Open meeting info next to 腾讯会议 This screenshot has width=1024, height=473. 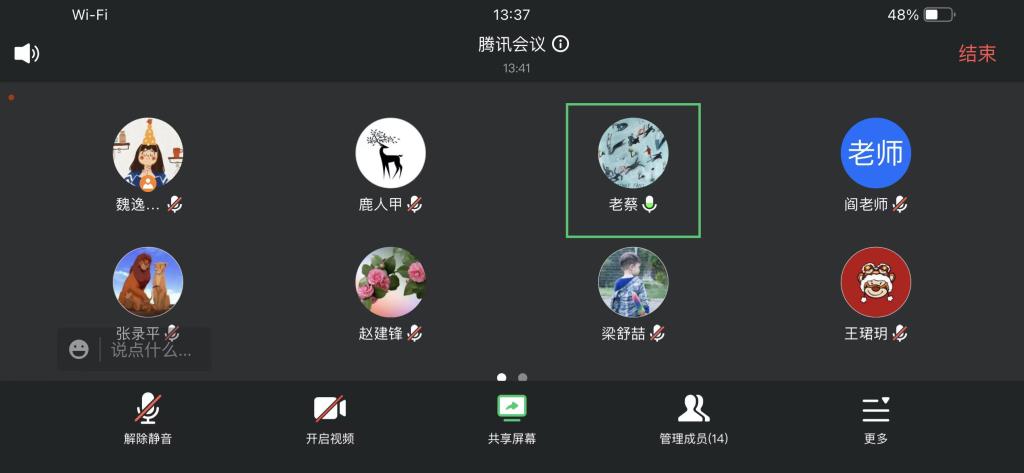coord(561,44)
